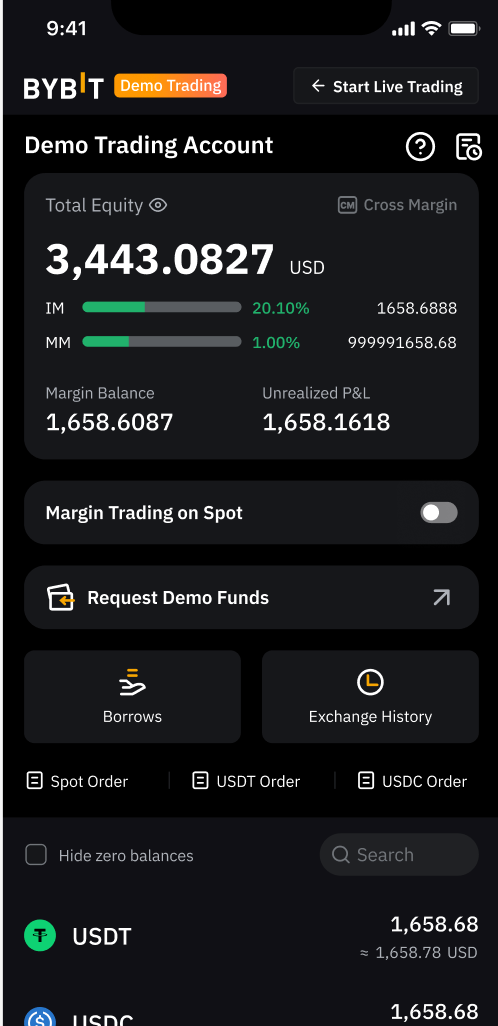Open USDC Order list
This screenshot has width=498, height=1026.
coord(412,781)
